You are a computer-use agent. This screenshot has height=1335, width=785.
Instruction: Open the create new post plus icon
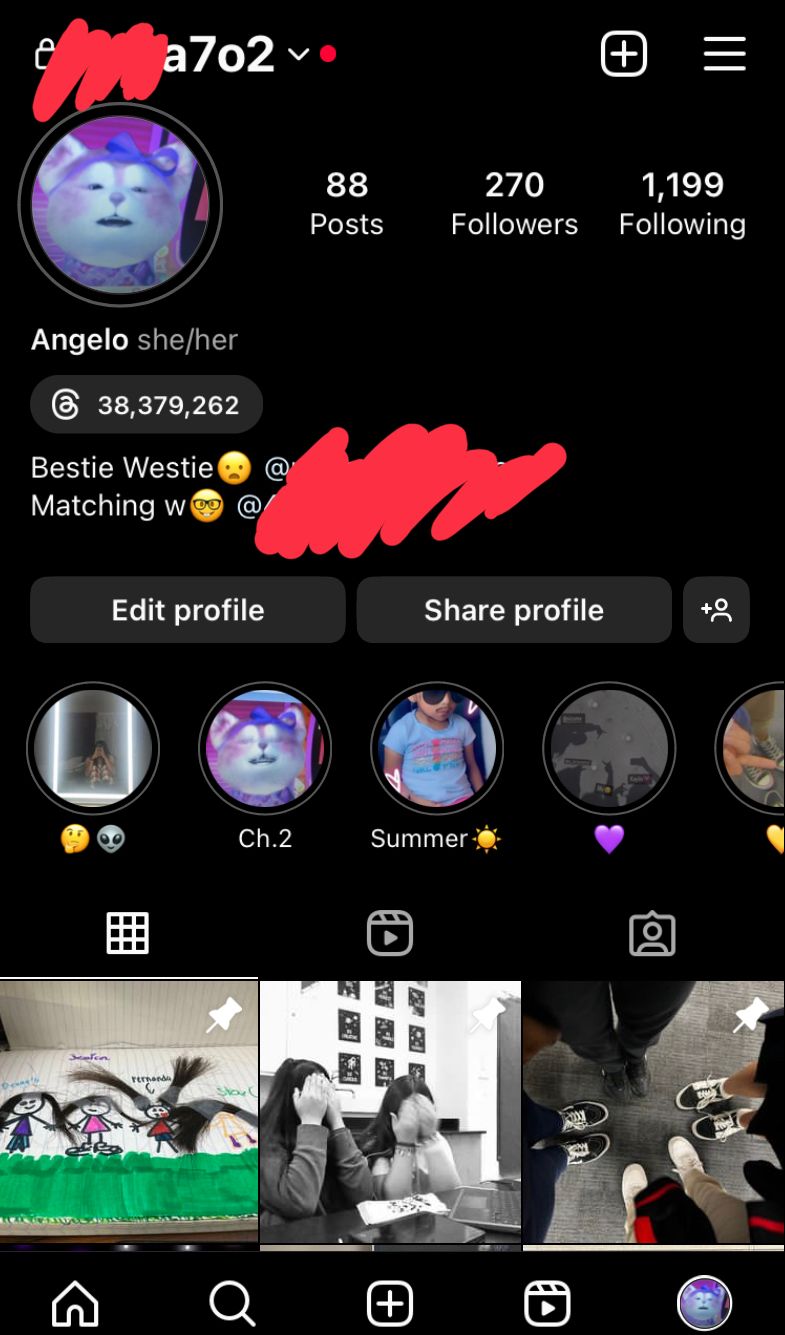[624, 54]
